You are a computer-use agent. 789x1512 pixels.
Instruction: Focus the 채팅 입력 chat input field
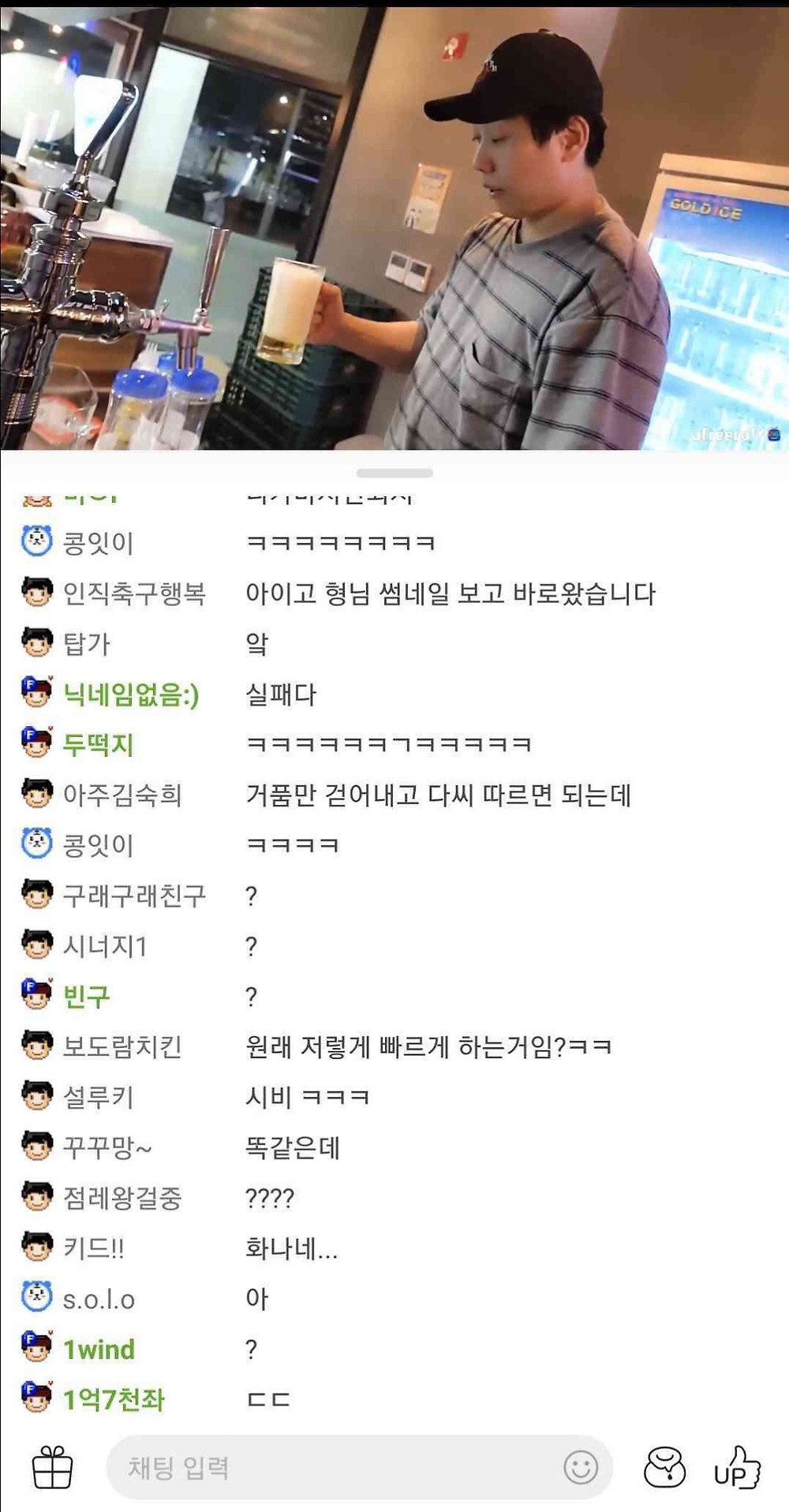[x=331, y=1468]
